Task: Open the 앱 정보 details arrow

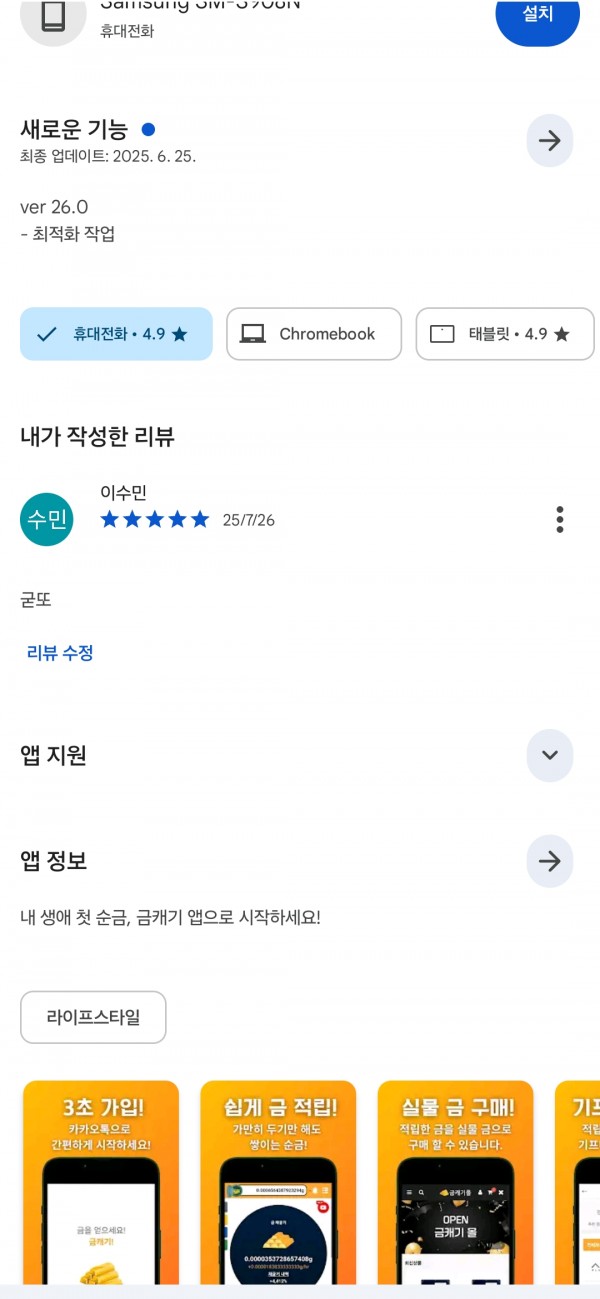Action: tap(550, 862)
